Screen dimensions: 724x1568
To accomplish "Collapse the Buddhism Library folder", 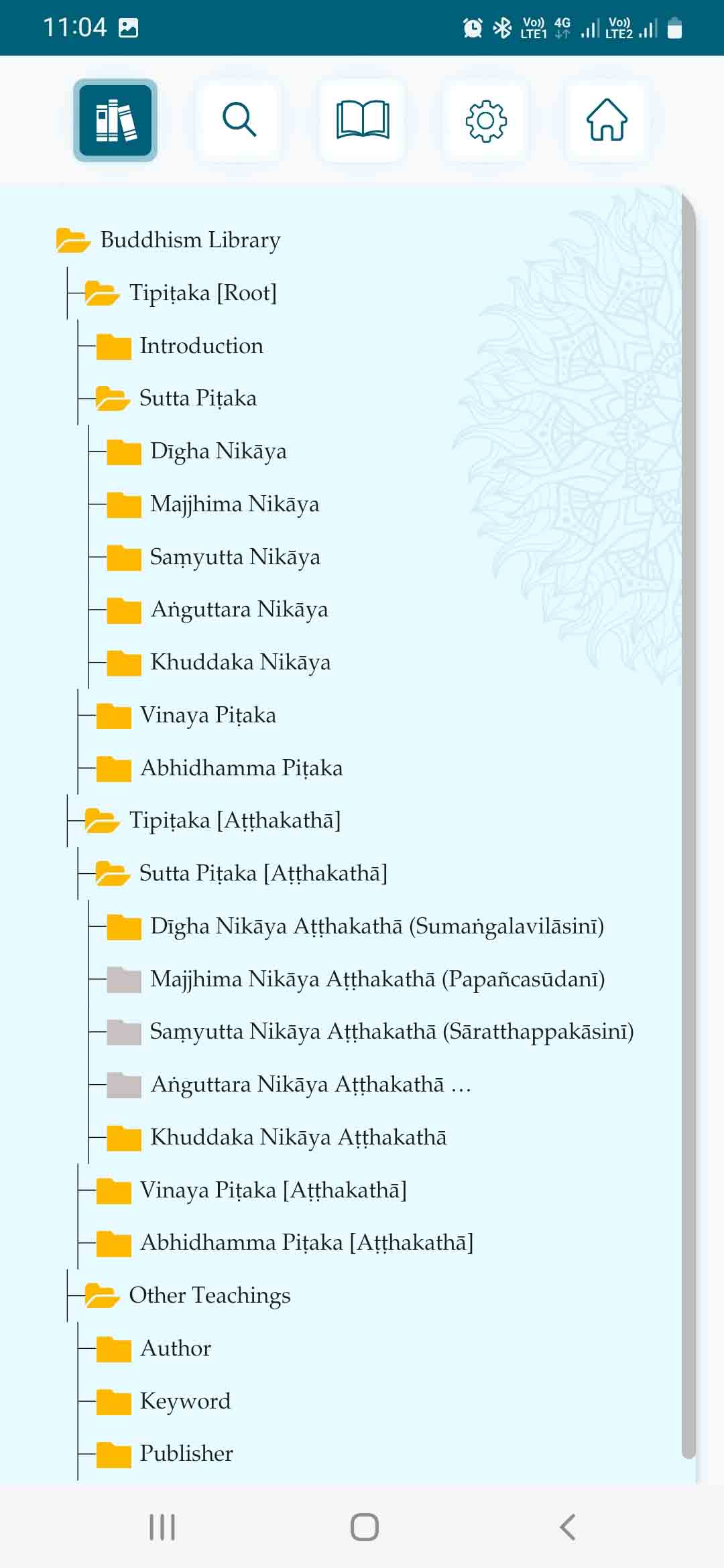I will [x=190, y=240].
